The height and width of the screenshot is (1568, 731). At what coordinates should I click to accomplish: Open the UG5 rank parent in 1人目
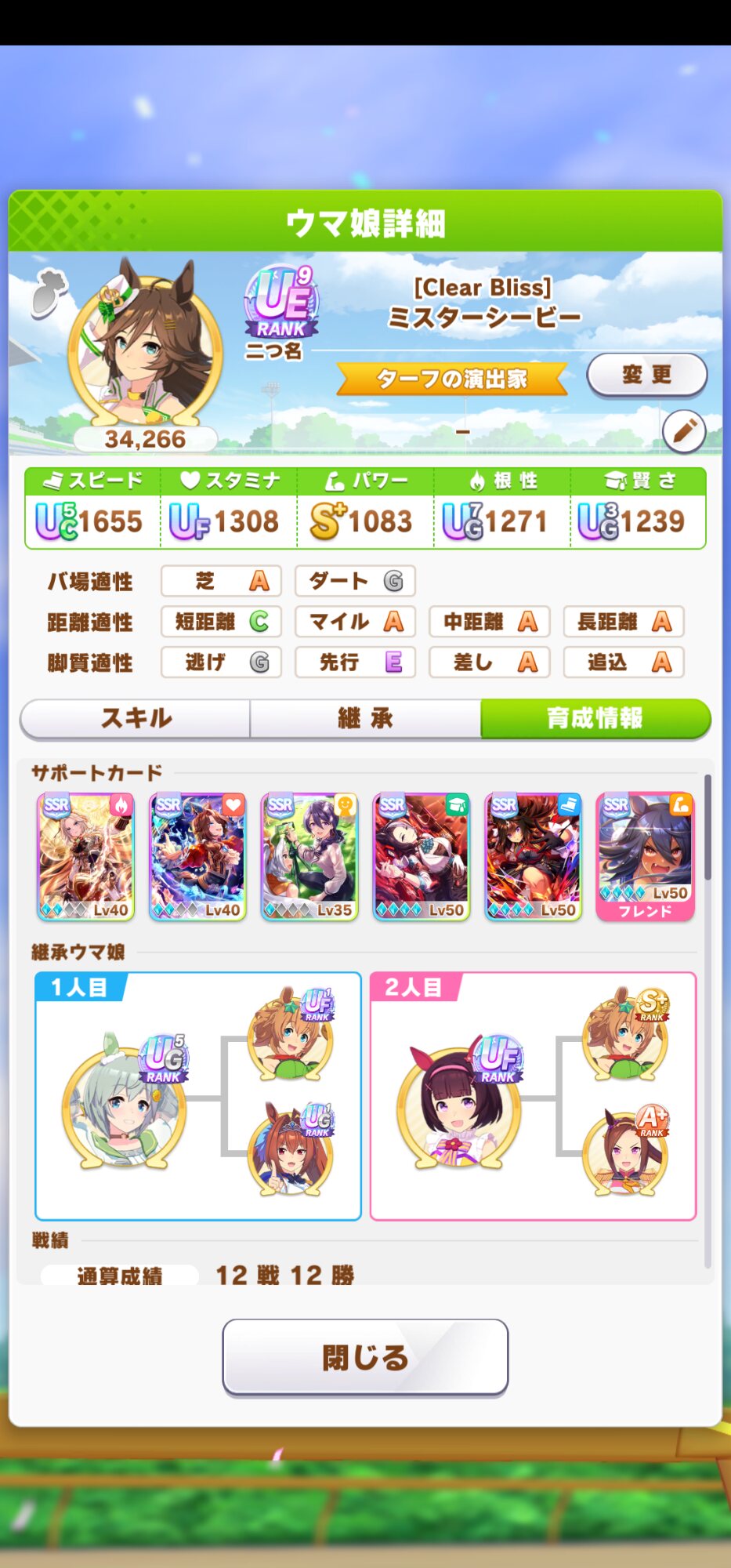coord(125,1098)
